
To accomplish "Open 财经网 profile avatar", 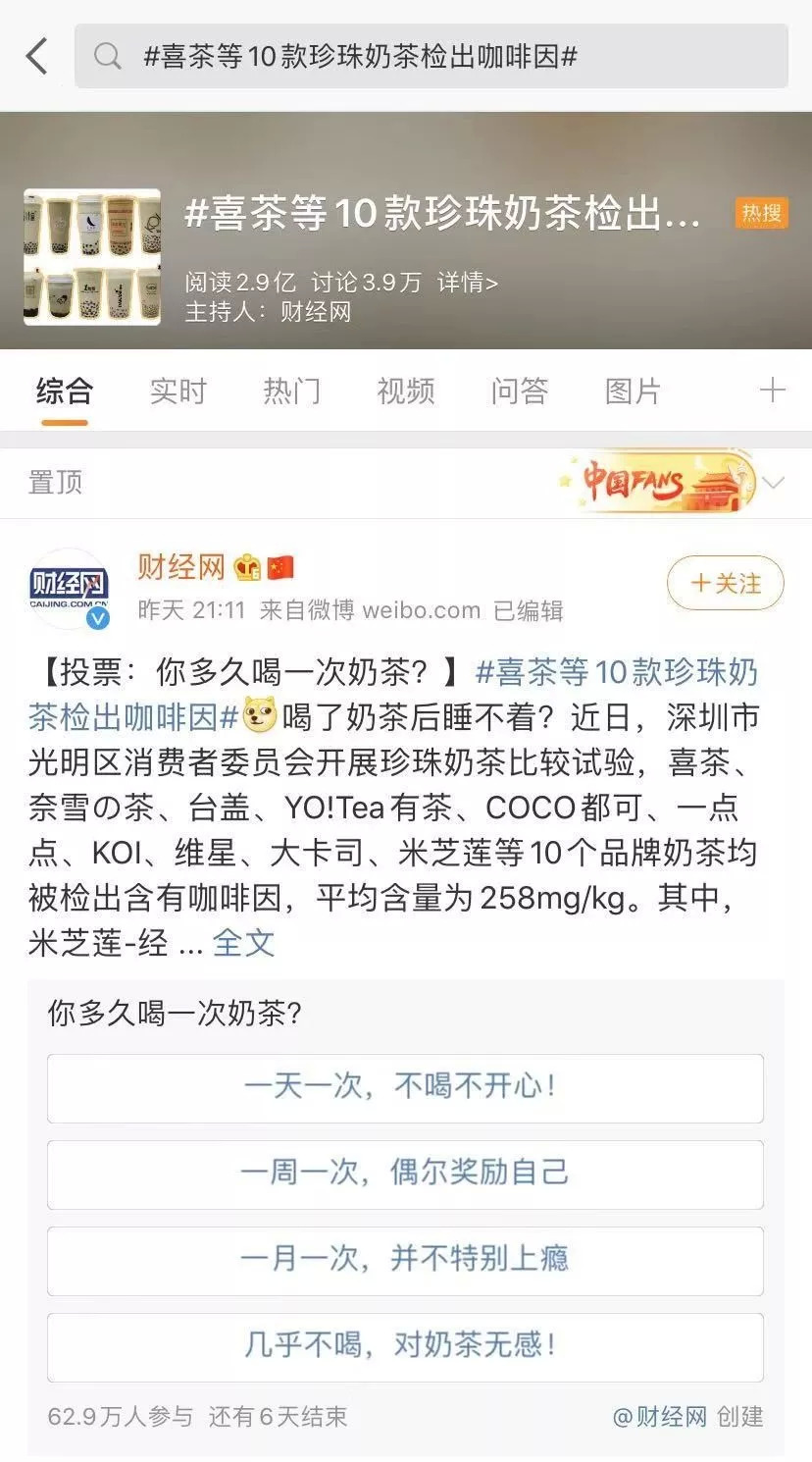I will point(69,587).
